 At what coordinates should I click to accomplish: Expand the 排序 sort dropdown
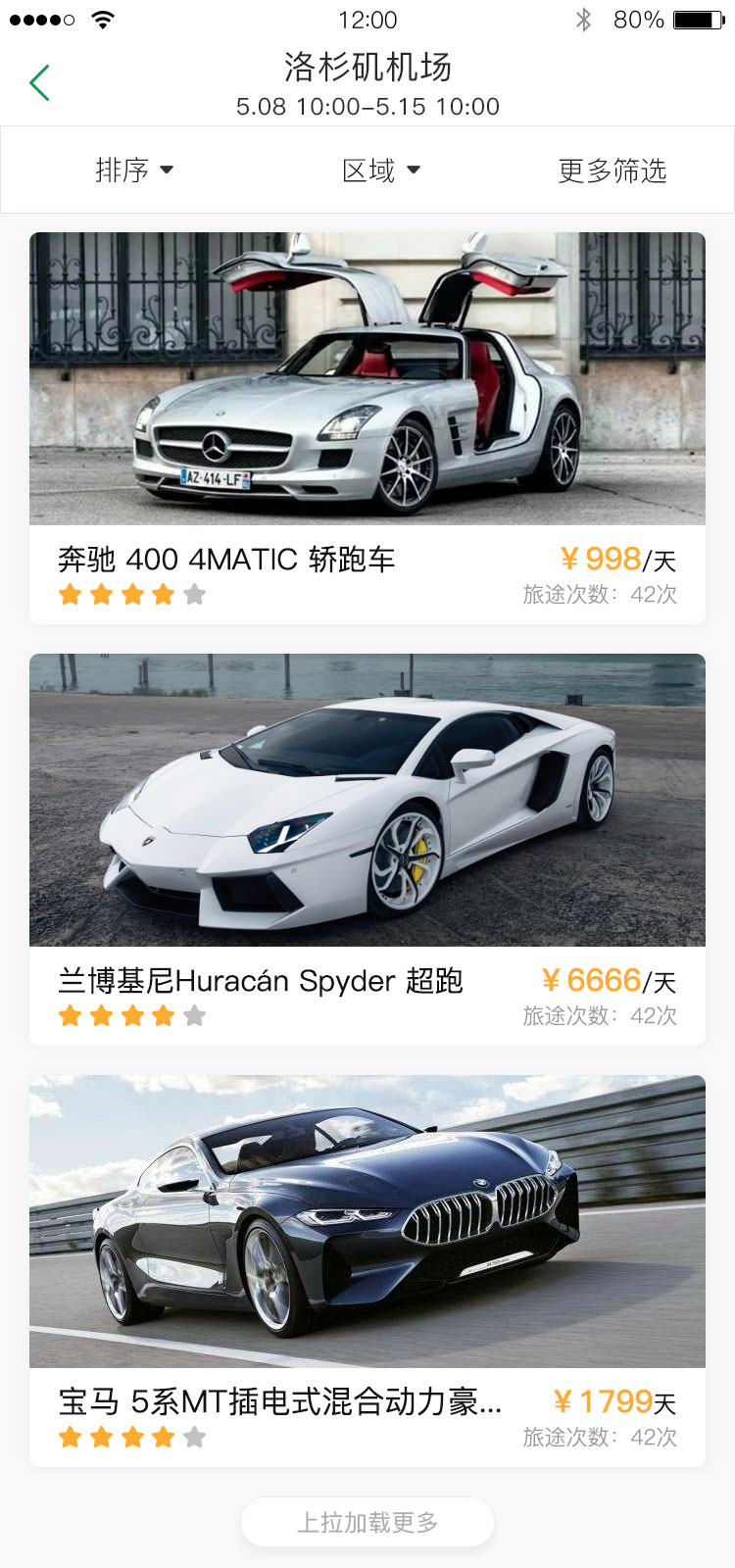click(134, 171)
